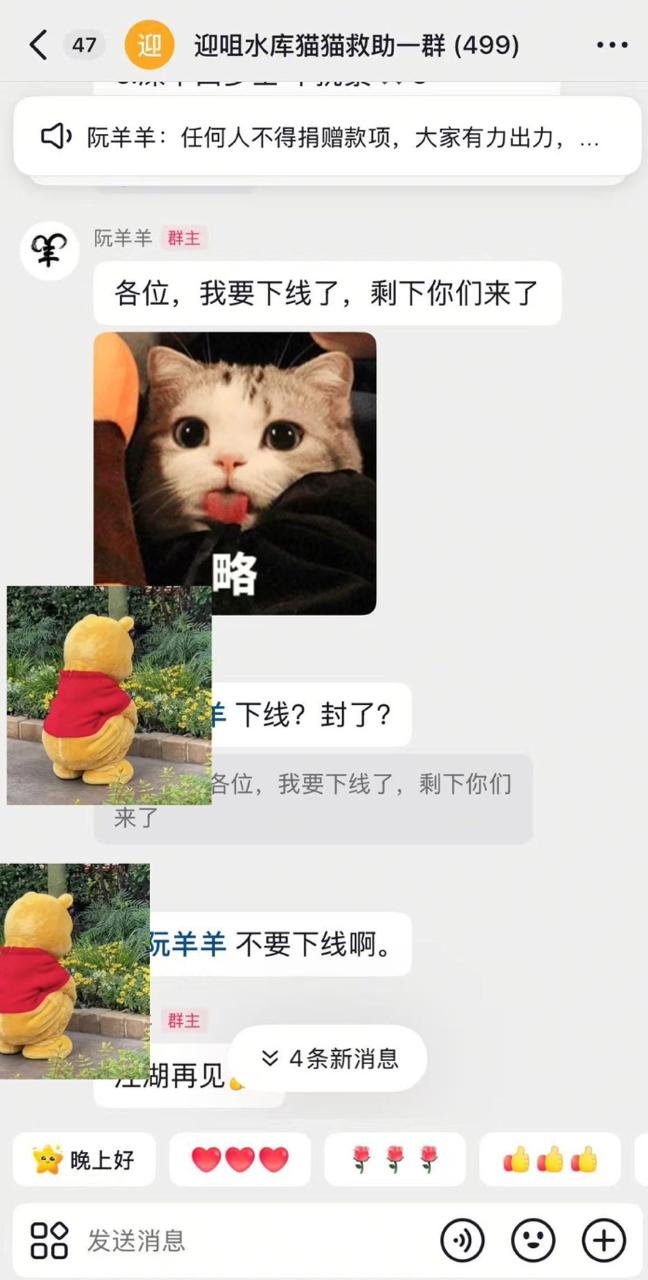Switch to voice message input
Image resolution: width=648 pixels, height=1280 pixels.
(462, 1241)
